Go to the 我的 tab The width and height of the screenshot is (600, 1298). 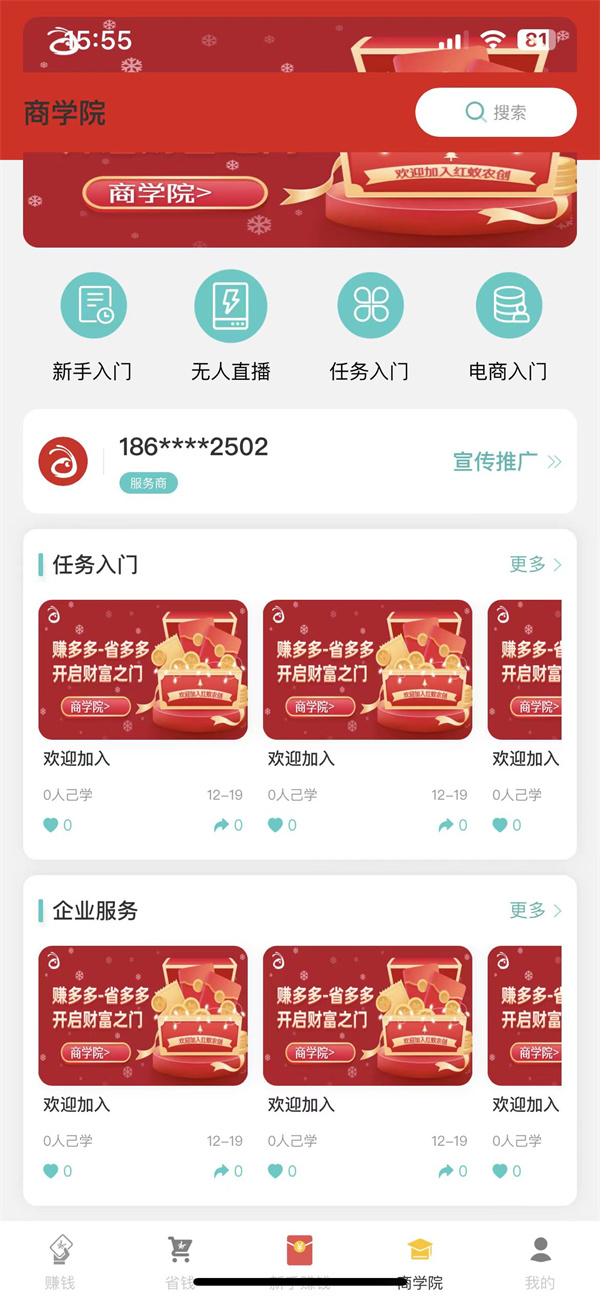(540, 1262)
